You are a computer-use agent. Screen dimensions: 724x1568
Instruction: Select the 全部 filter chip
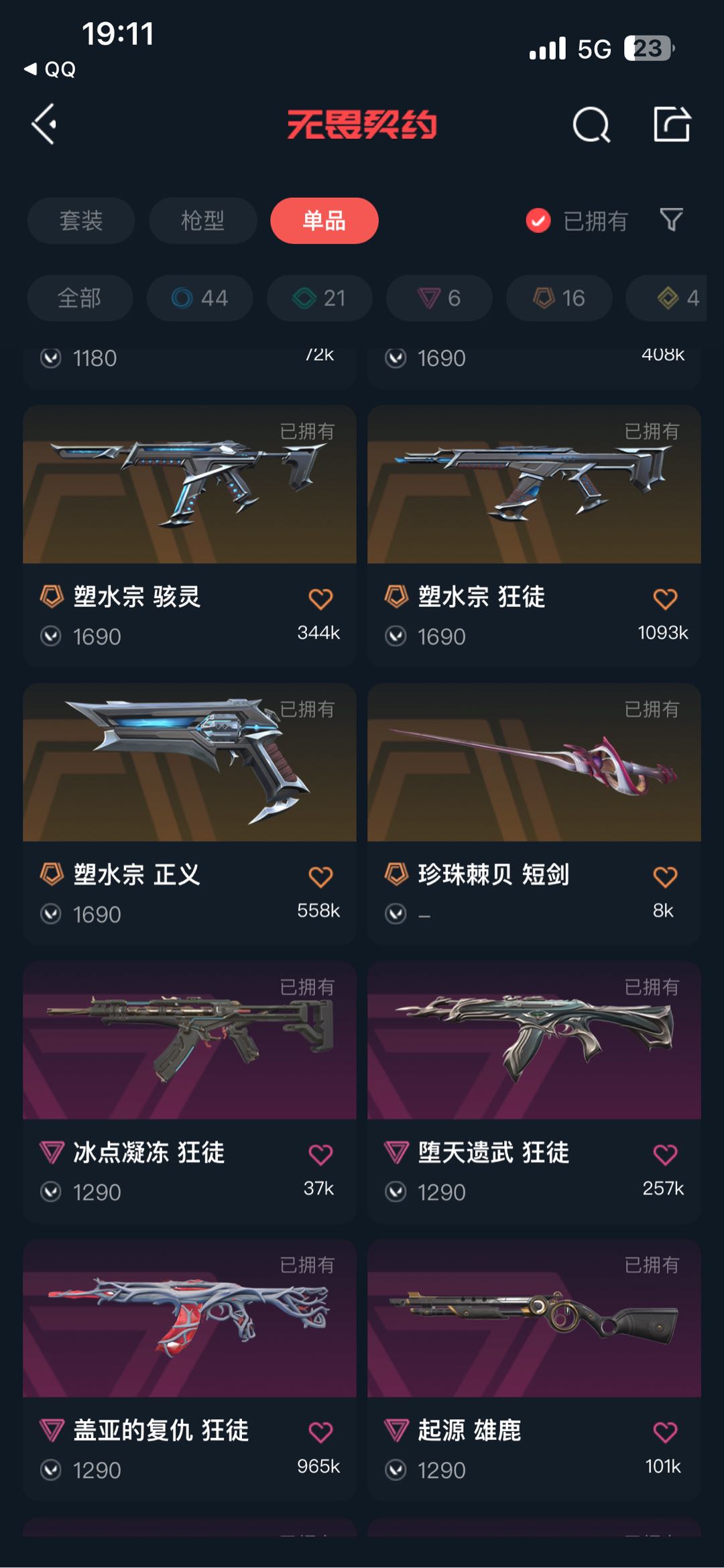[x=80, y=298]
